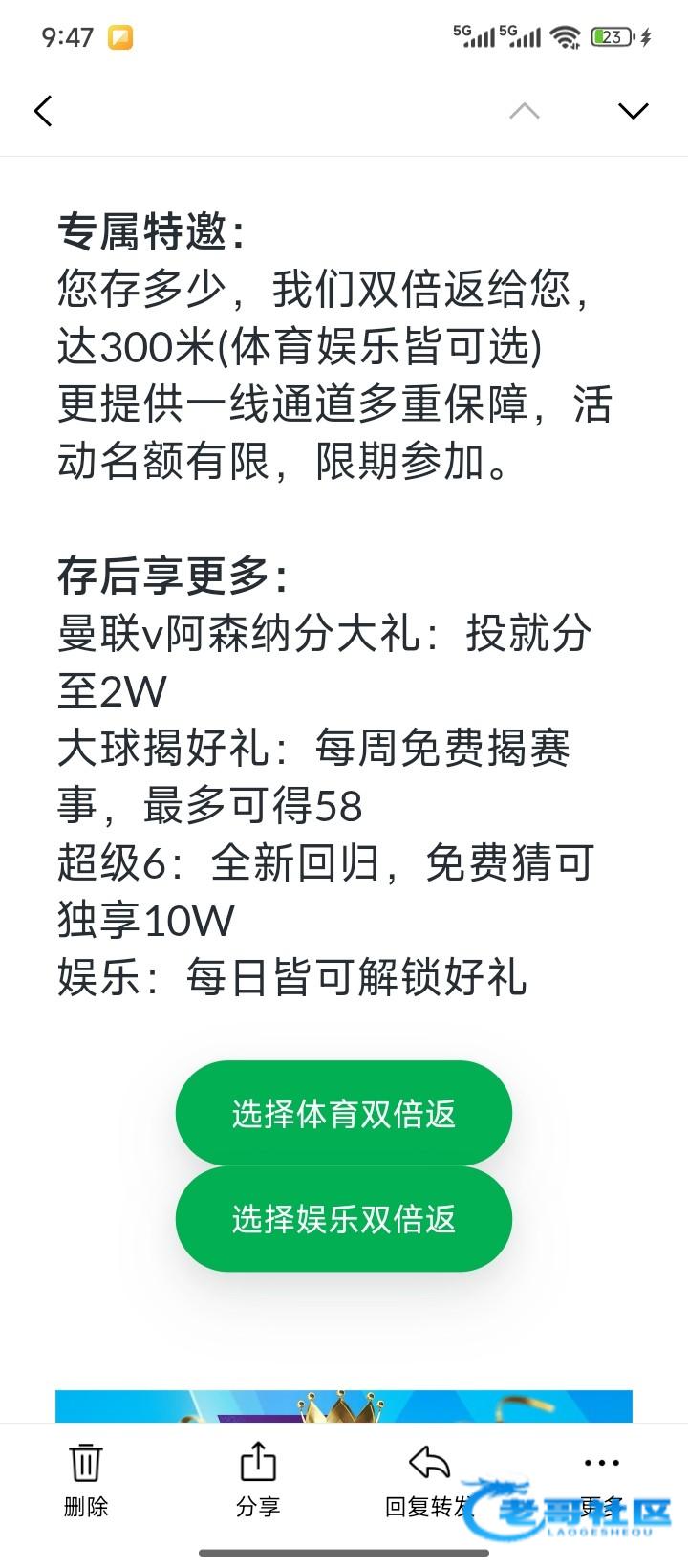Open the 更多 menu

click(x=601, y=1480)
